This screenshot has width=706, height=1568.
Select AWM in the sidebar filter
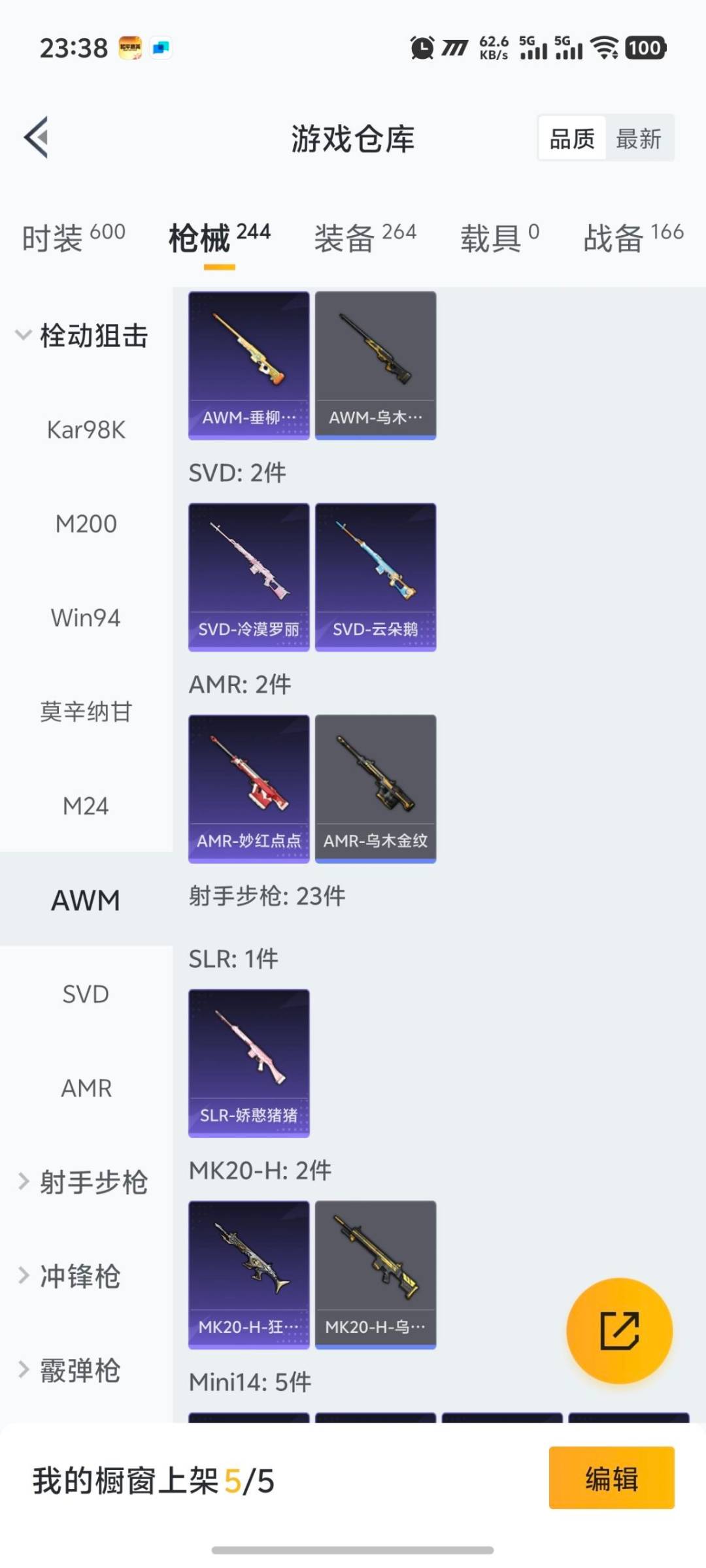pos(85,900)
